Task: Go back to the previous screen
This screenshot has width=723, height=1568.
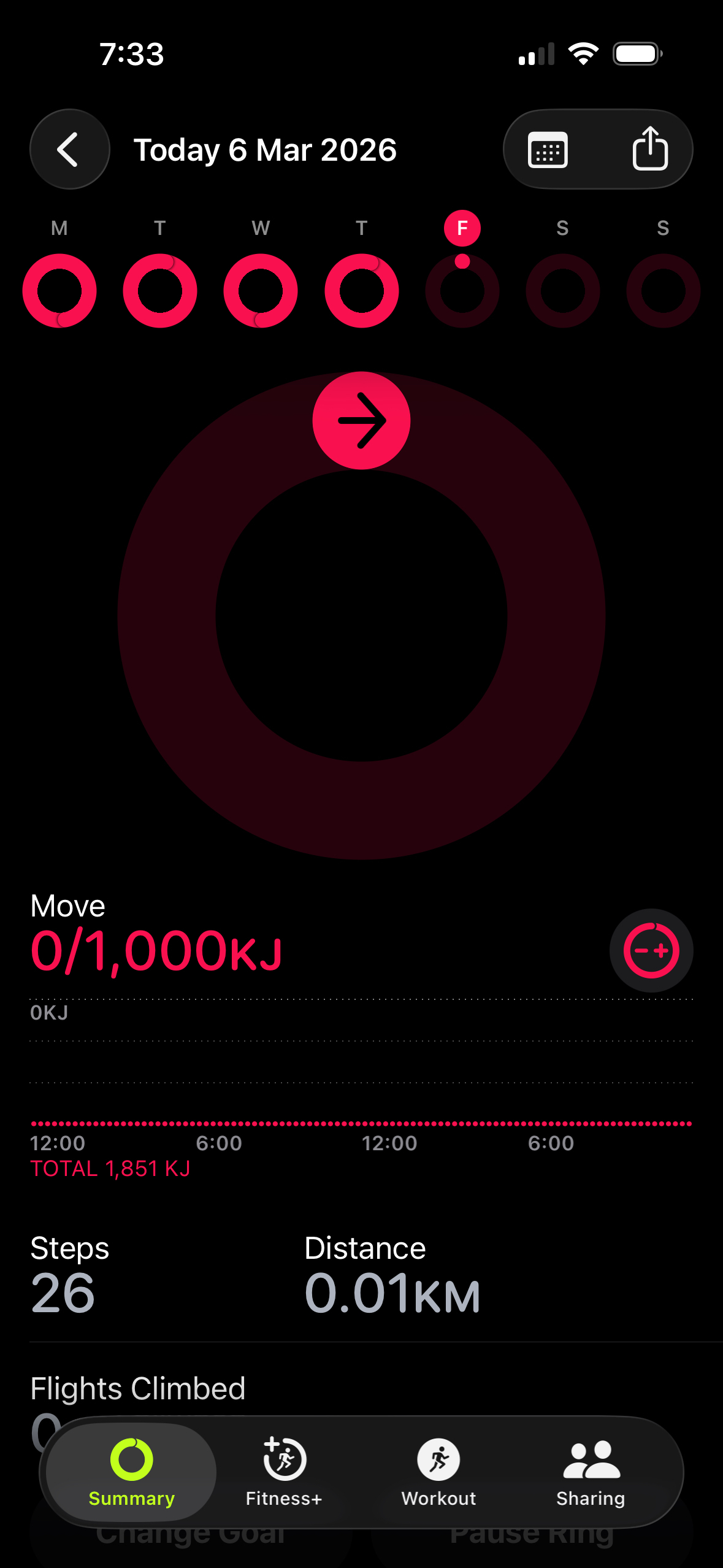Action: point(69,149)
